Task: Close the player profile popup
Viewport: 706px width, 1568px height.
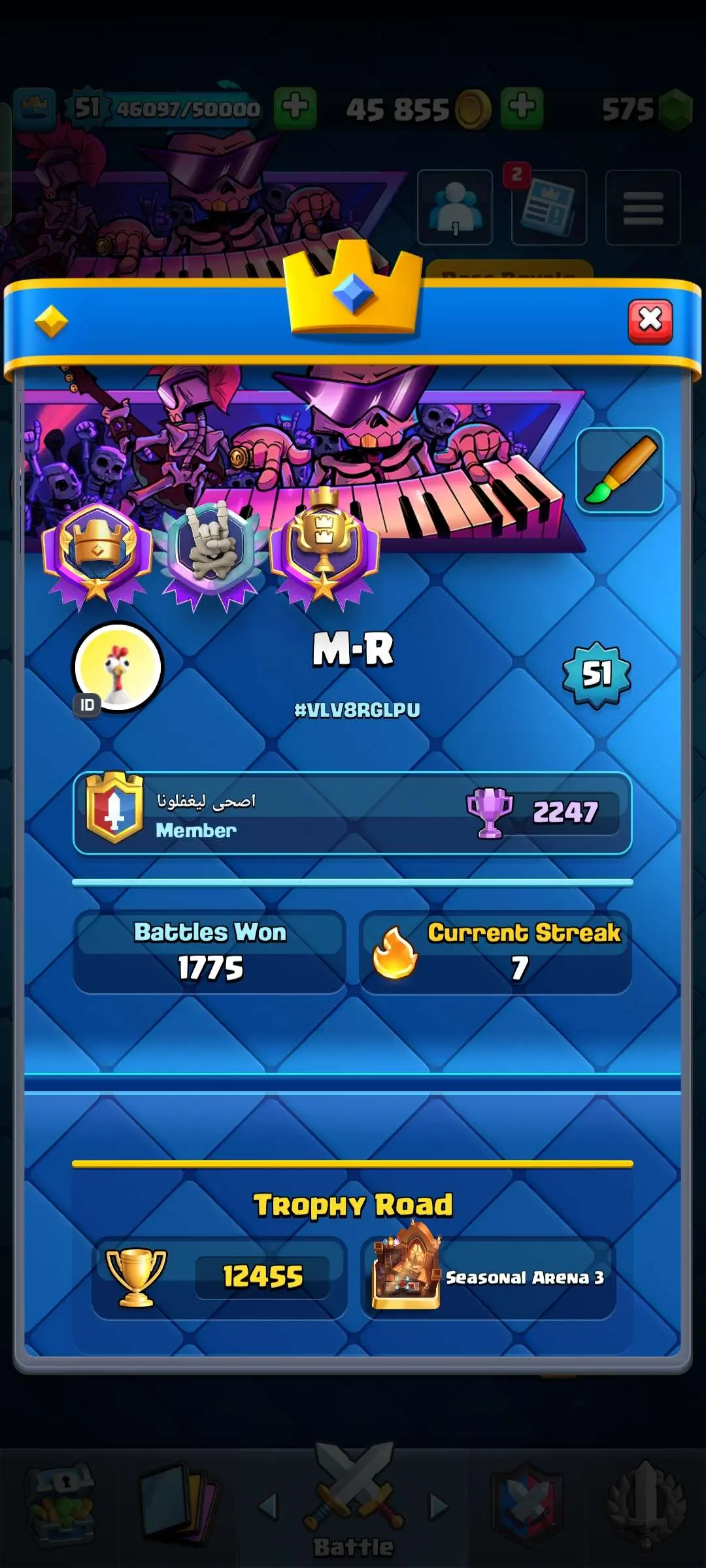Action: (x=650, y=321)
